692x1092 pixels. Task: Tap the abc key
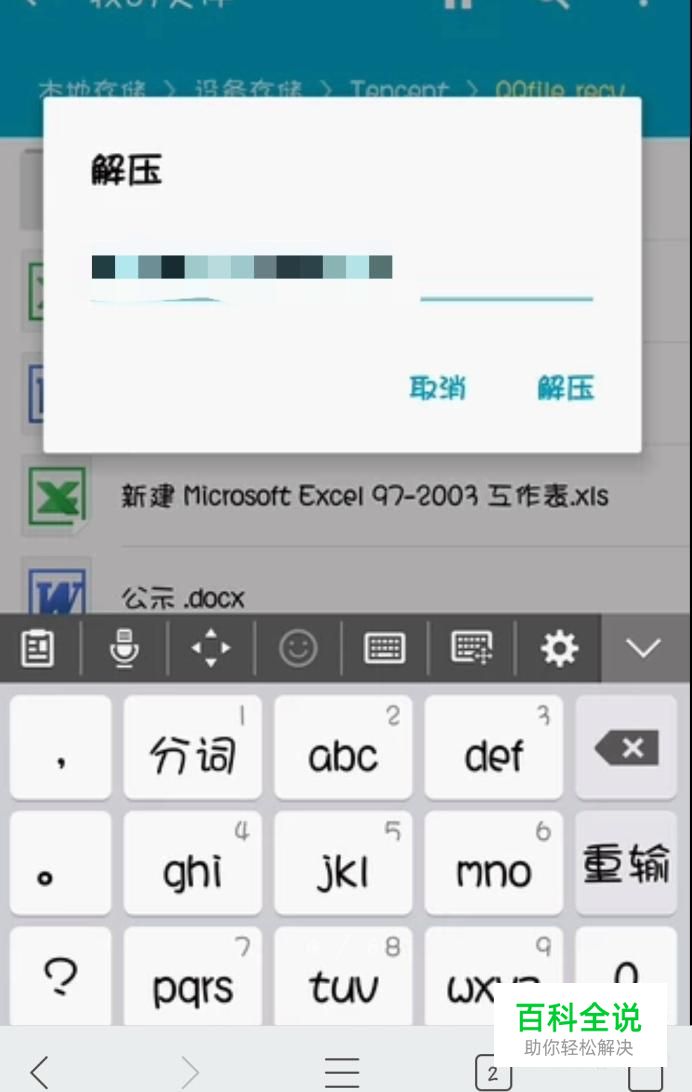[343, 747]
